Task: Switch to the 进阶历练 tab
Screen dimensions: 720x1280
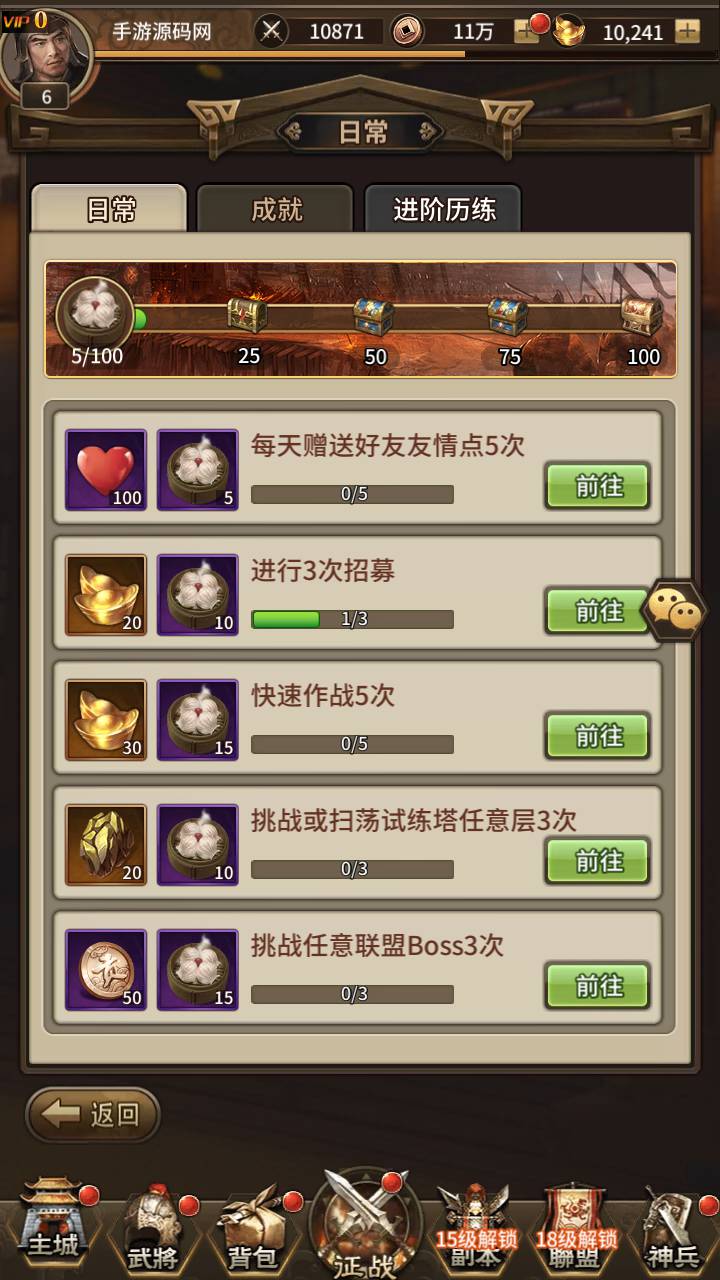Action: coord(443,210)
